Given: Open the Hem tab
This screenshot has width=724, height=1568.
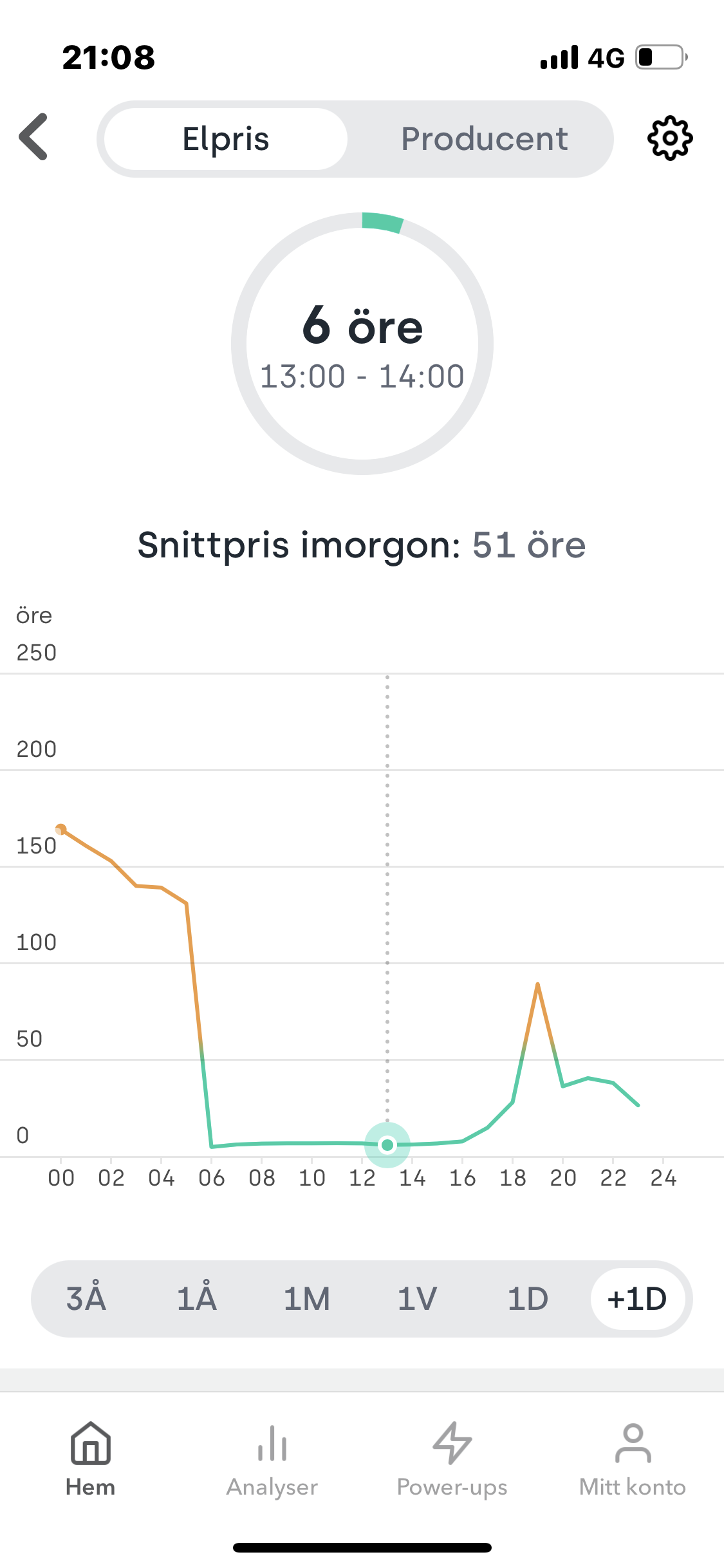Looking at the screenshot, I should 91,1459.
